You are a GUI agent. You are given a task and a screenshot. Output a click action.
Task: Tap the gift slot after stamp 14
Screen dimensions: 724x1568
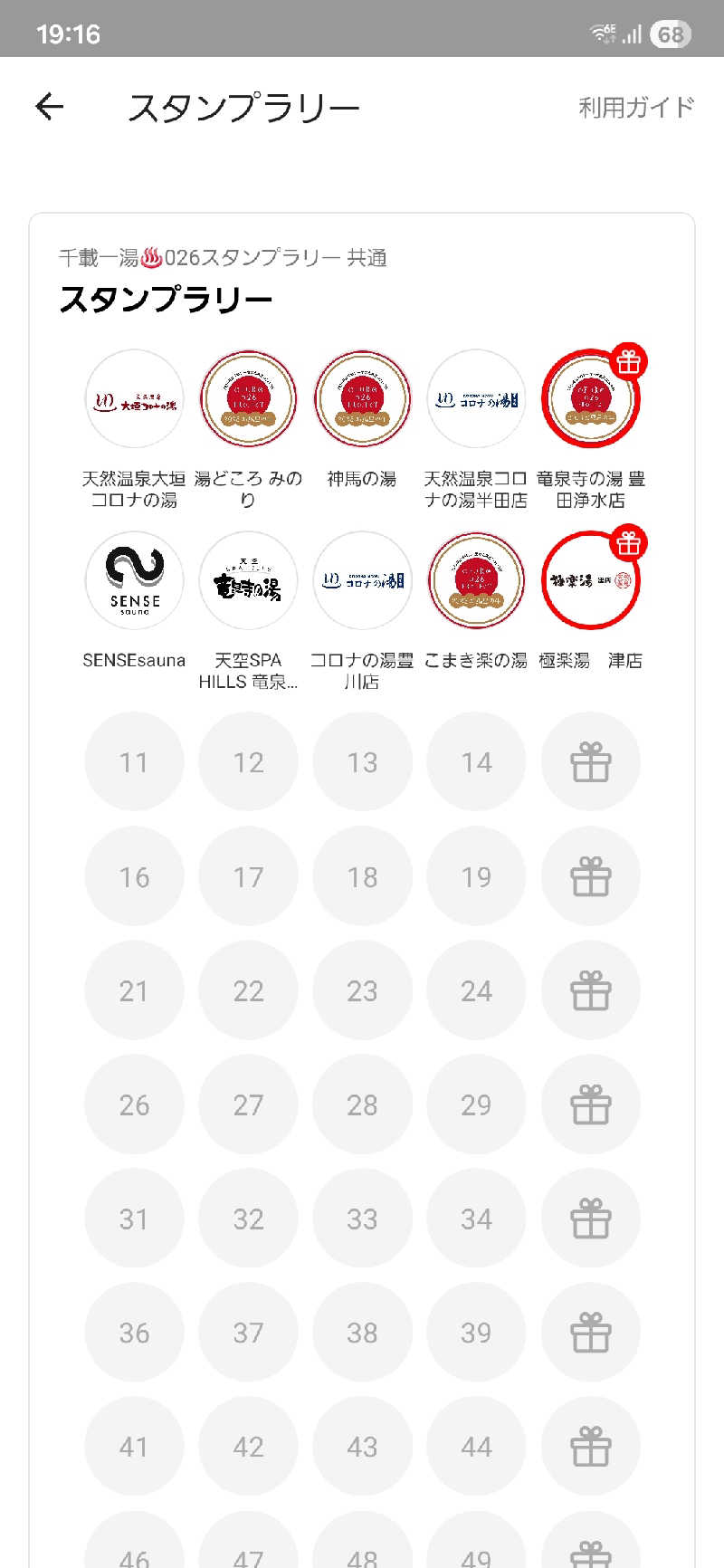590,762
